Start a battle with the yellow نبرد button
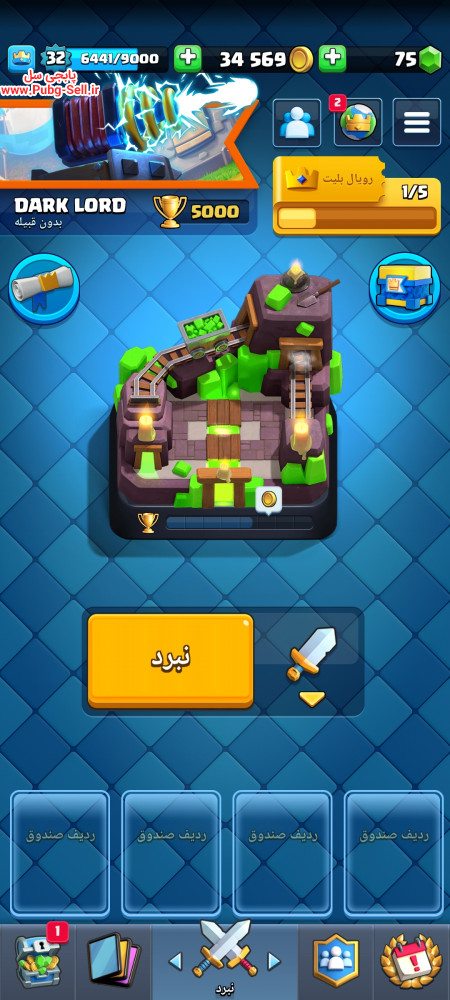This screenshot has height=1000, width=450. tap(170, 660)
